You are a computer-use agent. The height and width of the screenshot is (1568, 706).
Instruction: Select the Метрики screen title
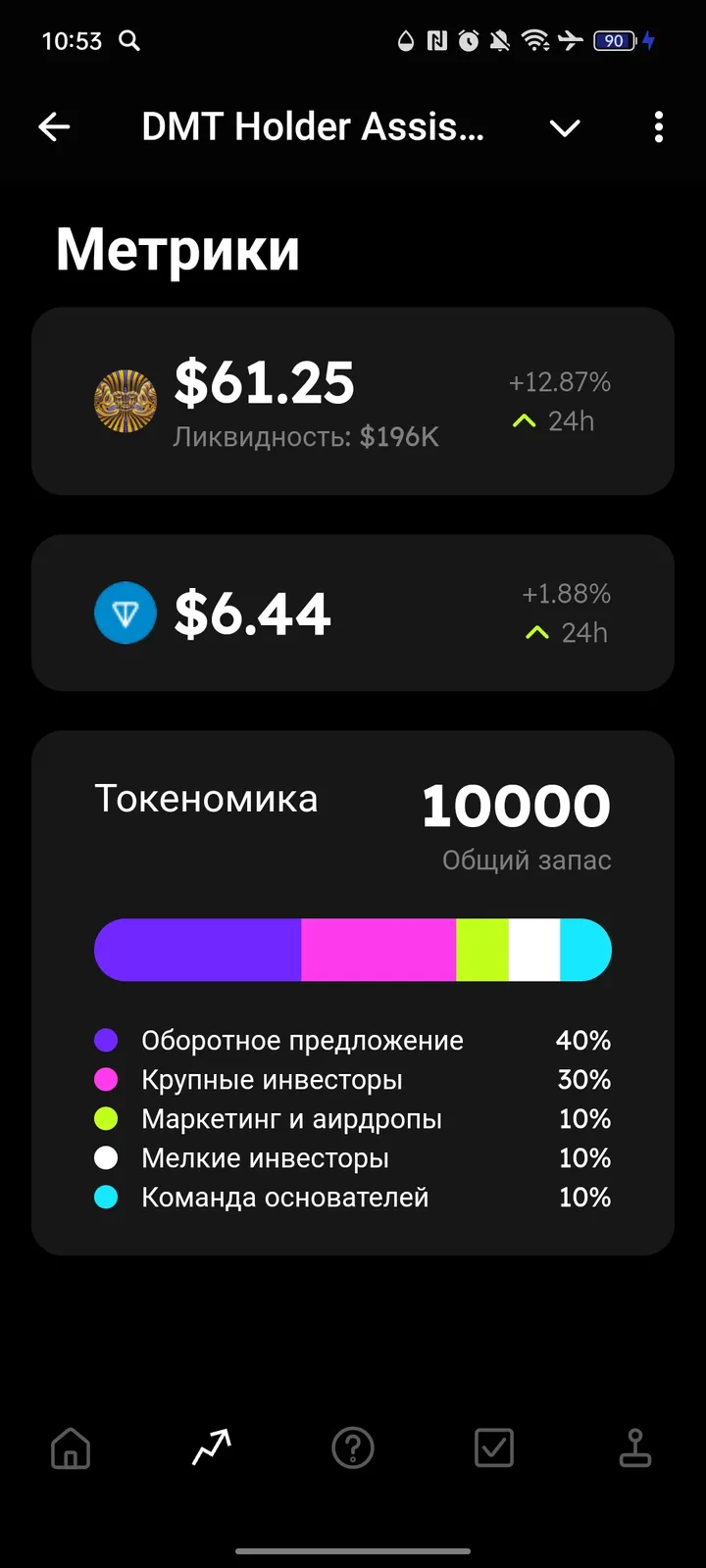(x=177, y=250)
